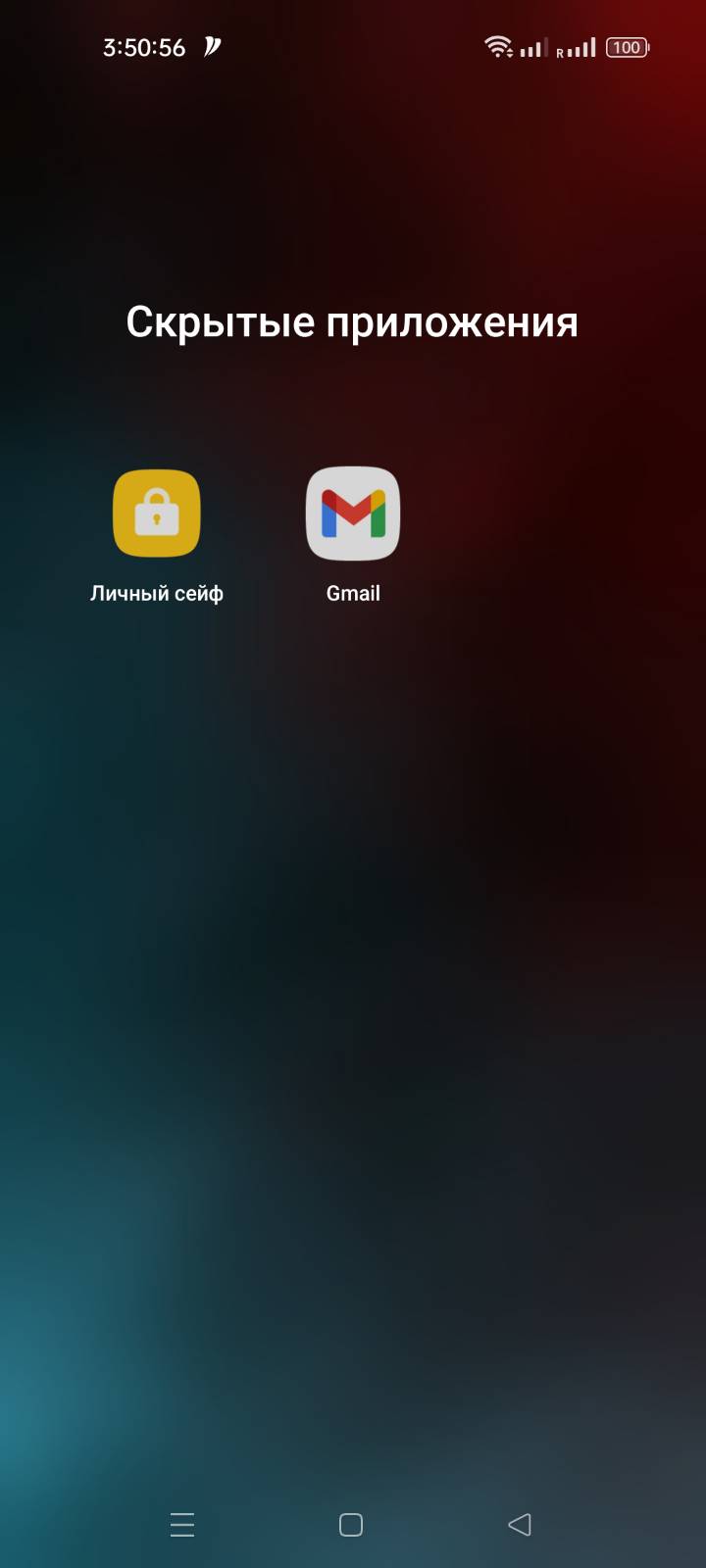Tap the 100 percent battery indicator
Viewport: 706px width, 1568px height.
tap(626, 47)
